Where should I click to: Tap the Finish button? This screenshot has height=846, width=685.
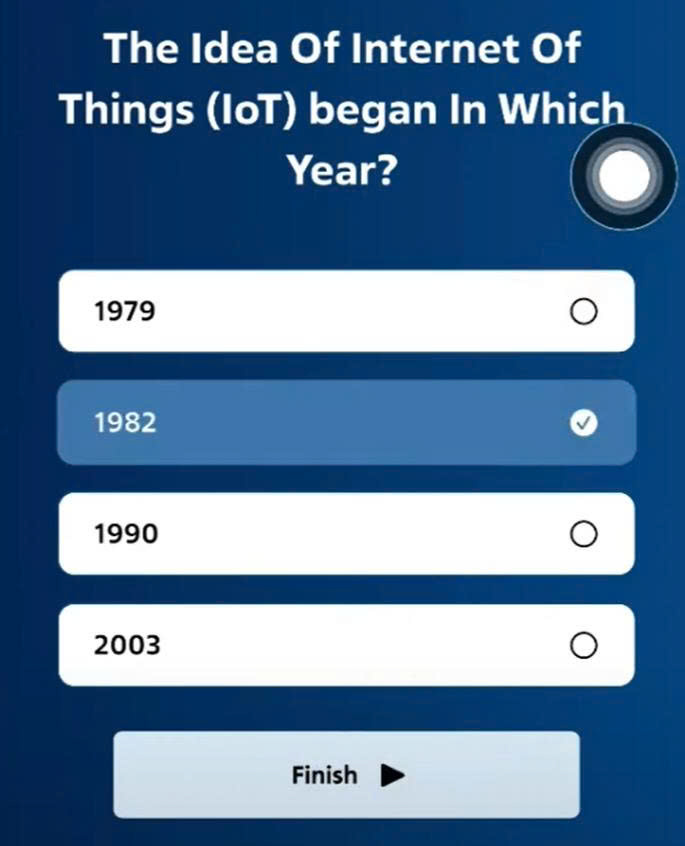[x=346, y=775]
